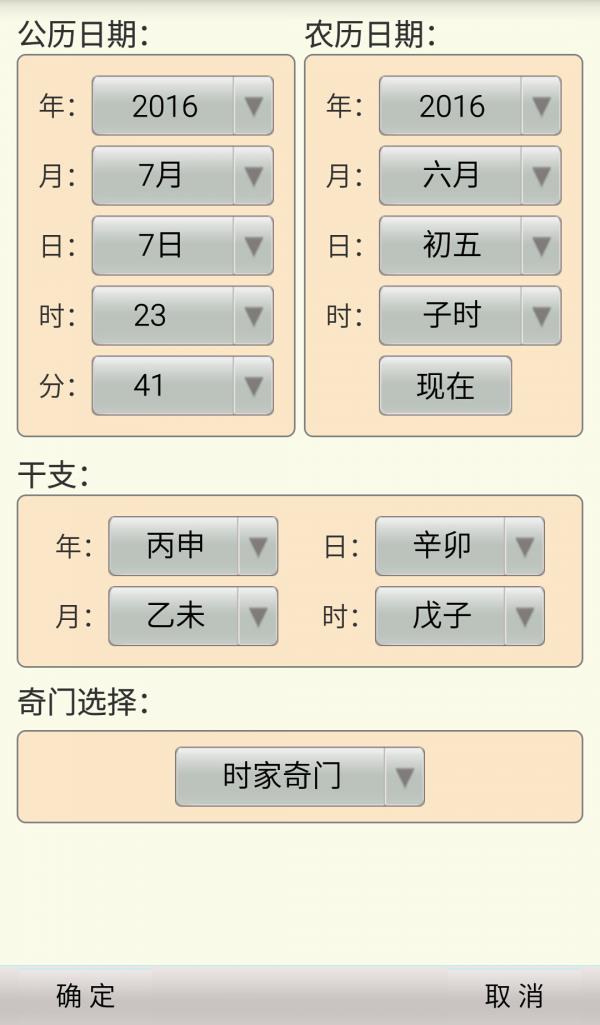Open the 7日 day dropdown

point(182,246)
